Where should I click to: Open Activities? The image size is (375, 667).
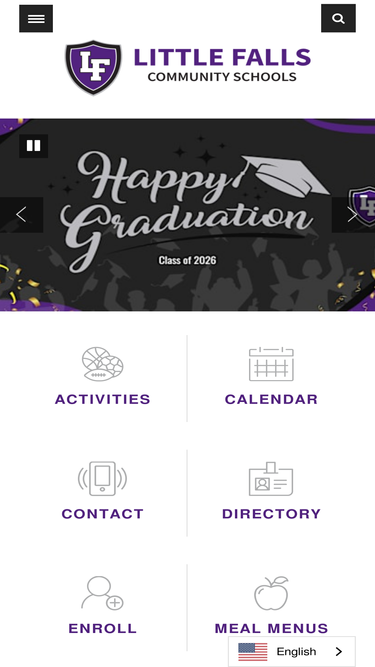pyautogui.click(x=102, y=377)
